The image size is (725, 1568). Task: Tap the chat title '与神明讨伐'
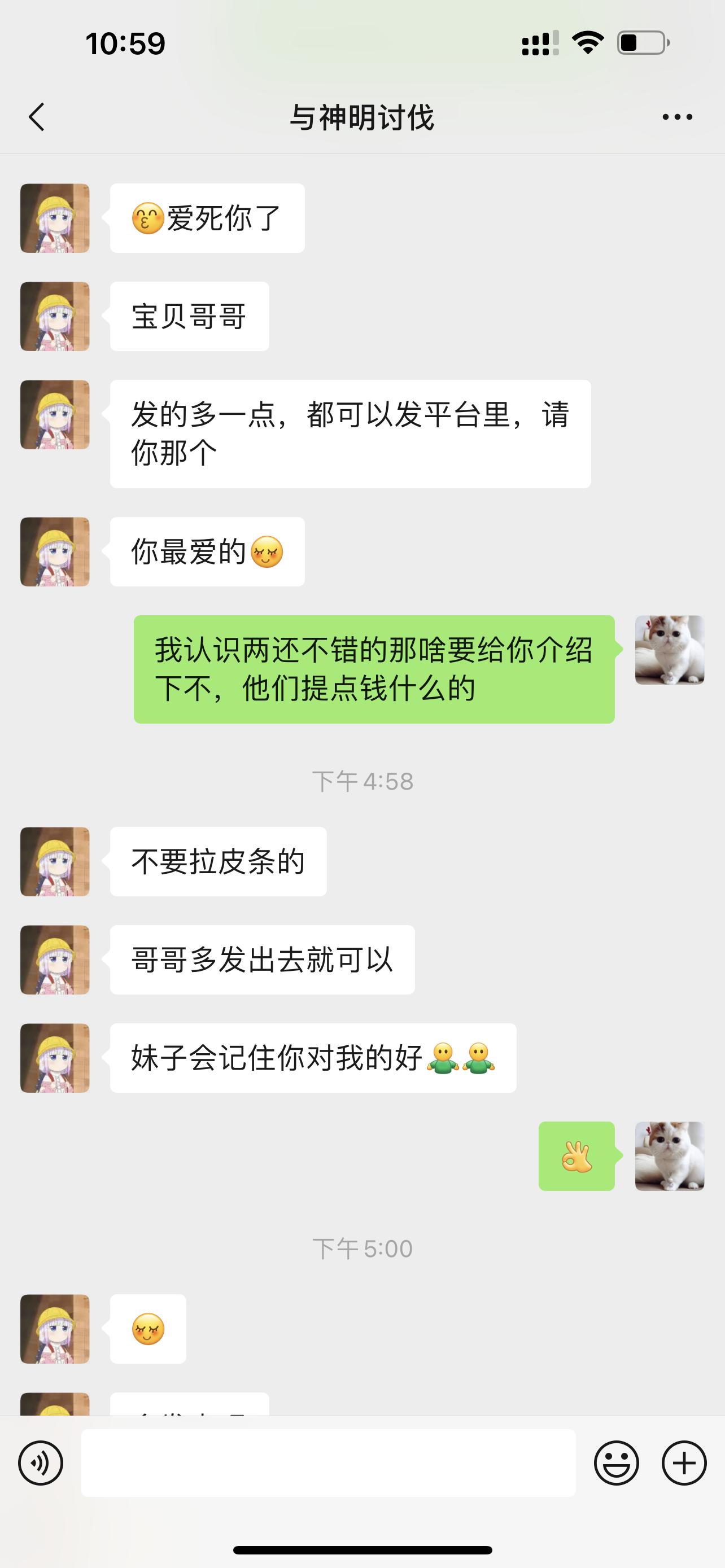(362, 117)
